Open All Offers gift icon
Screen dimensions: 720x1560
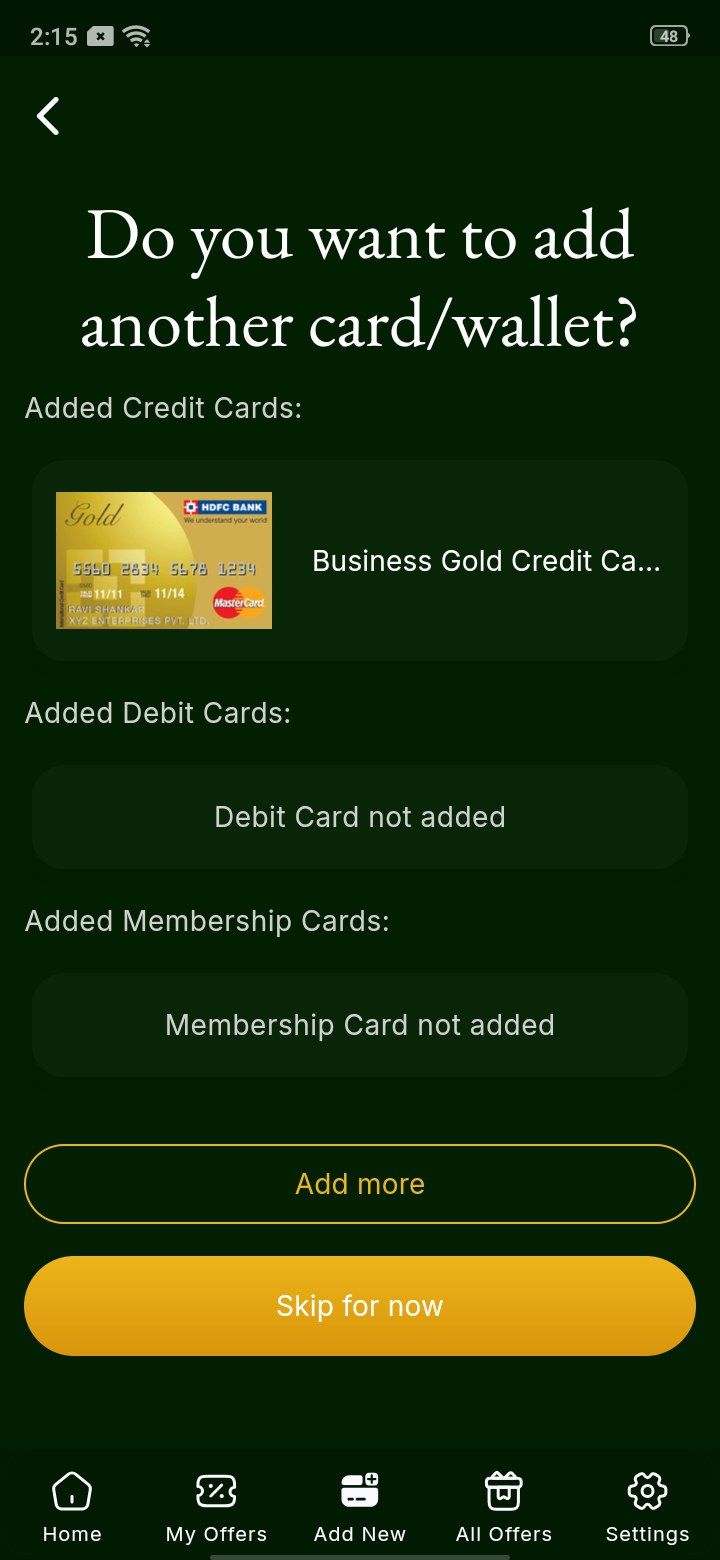pos(503,1490)
